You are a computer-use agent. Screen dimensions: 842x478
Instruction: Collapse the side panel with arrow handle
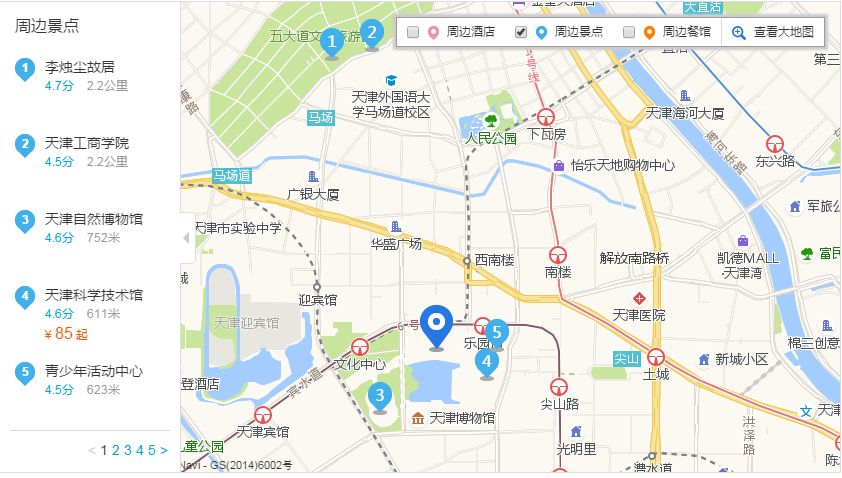coord(186,238)
